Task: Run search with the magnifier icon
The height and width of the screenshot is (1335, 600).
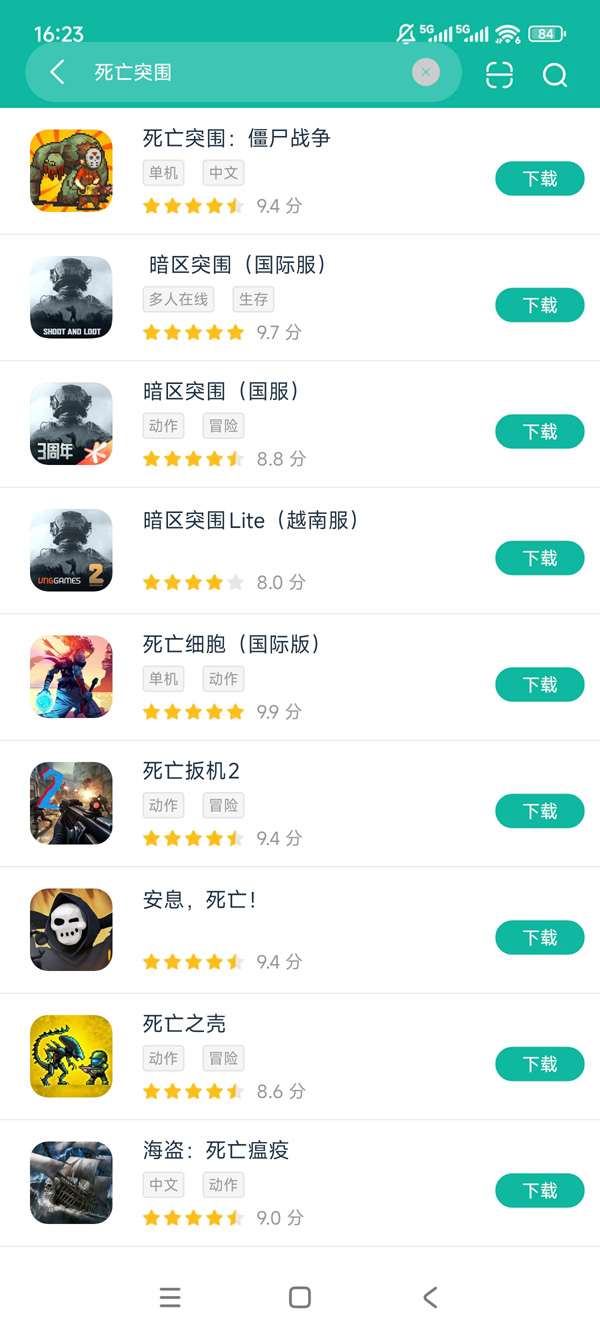Action: click(555, 75)
